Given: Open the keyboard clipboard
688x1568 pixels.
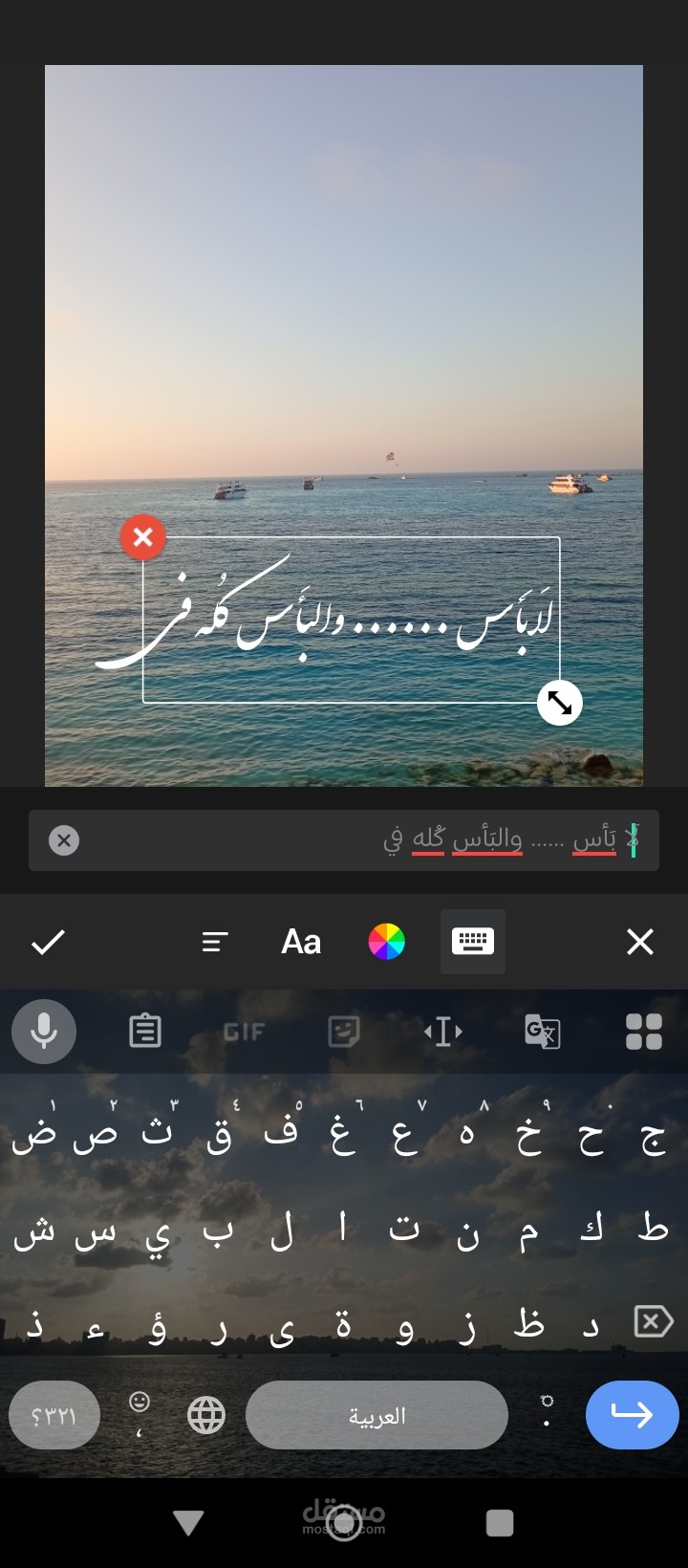Looking at the screenshot, I should (145, 1032).
